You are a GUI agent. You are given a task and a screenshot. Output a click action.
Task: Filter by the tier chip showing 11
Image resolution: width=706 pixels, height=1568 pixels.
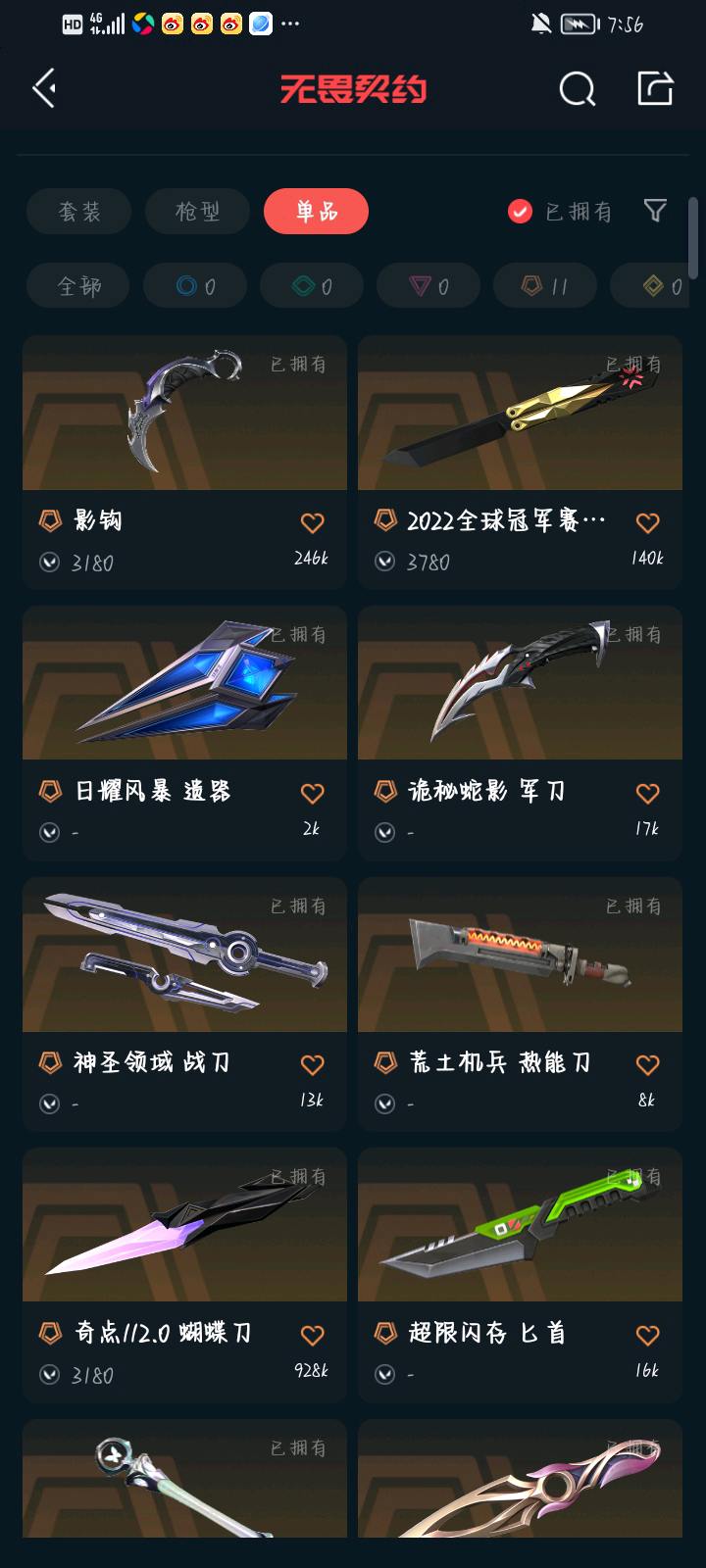(x=544, y=286)
